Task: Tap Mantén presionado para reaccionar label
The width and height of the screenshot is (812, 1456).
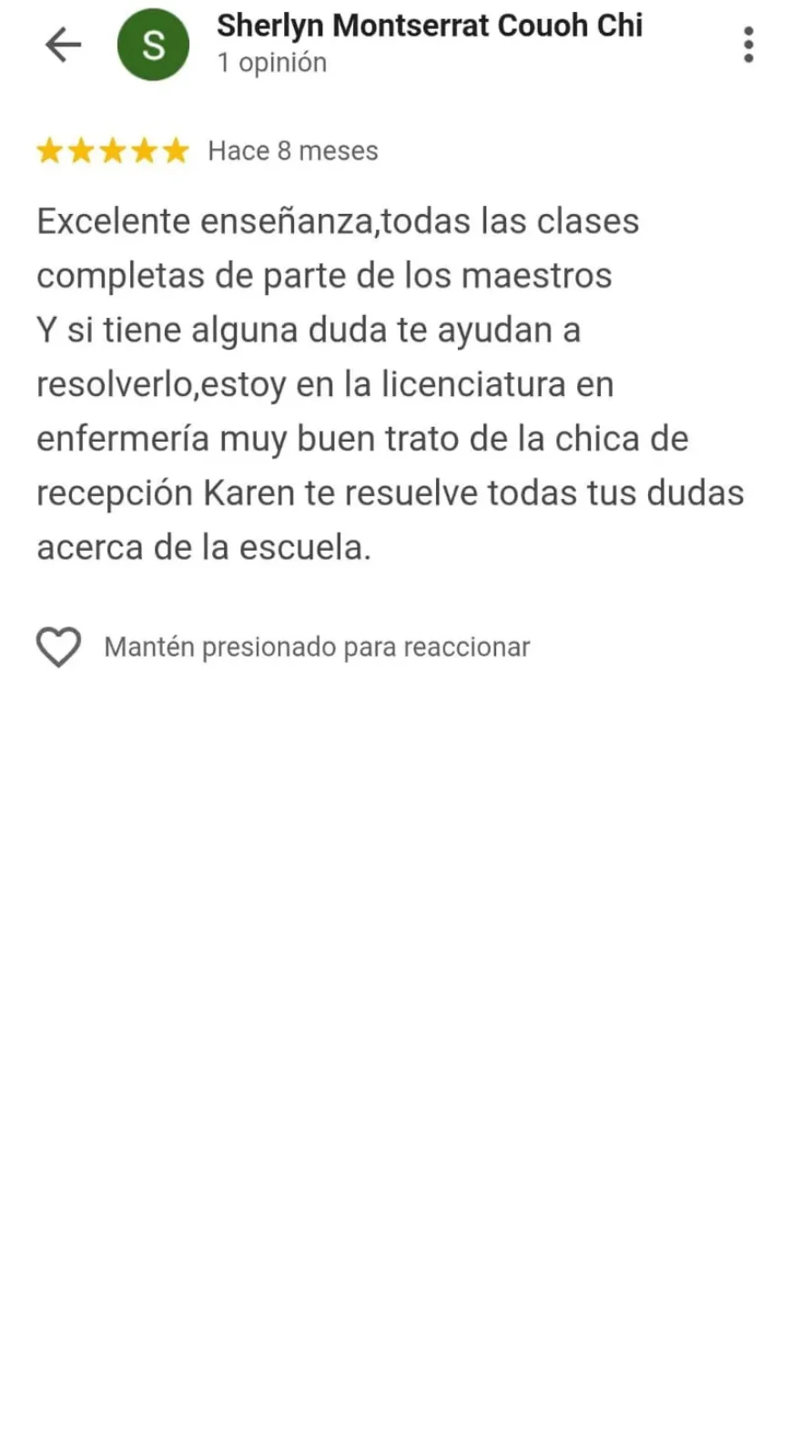Action: (317, 647)
